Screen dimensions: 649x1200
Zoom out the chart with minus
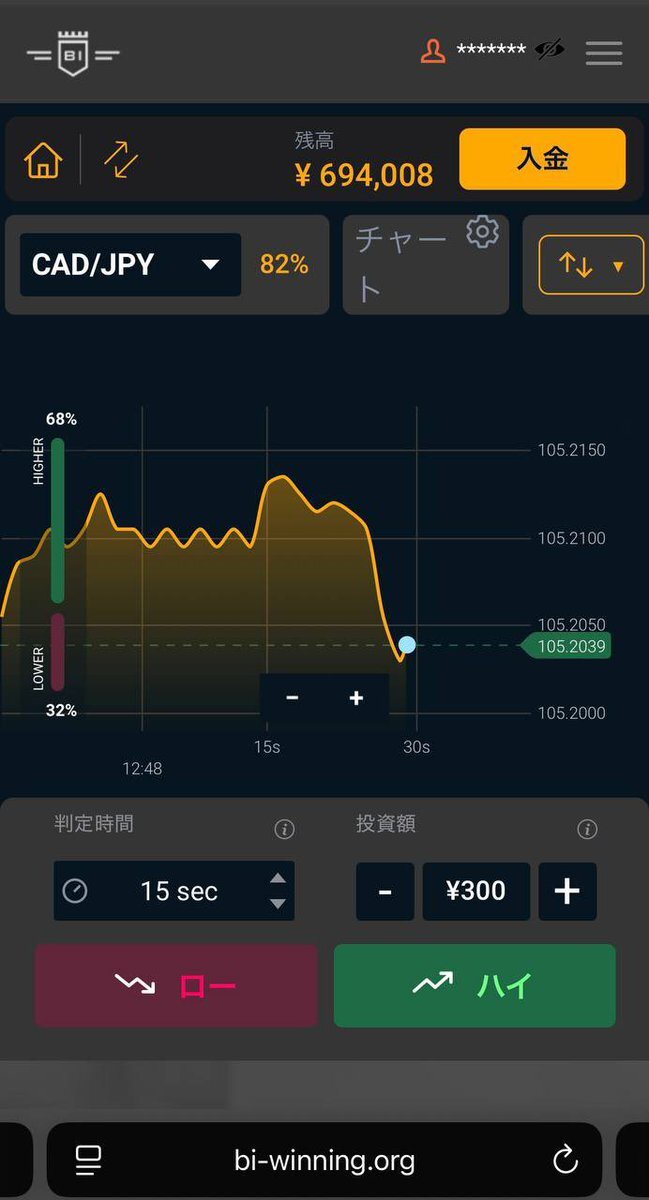click(x=292, y=698)
